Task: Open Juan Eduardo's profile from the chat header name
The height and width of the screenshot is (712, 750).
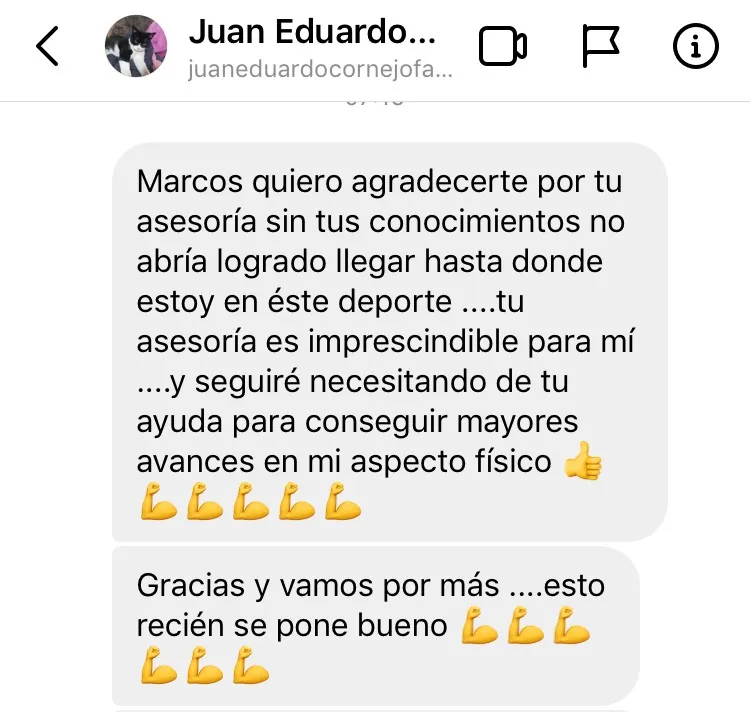Action: [x=312, y=33]
